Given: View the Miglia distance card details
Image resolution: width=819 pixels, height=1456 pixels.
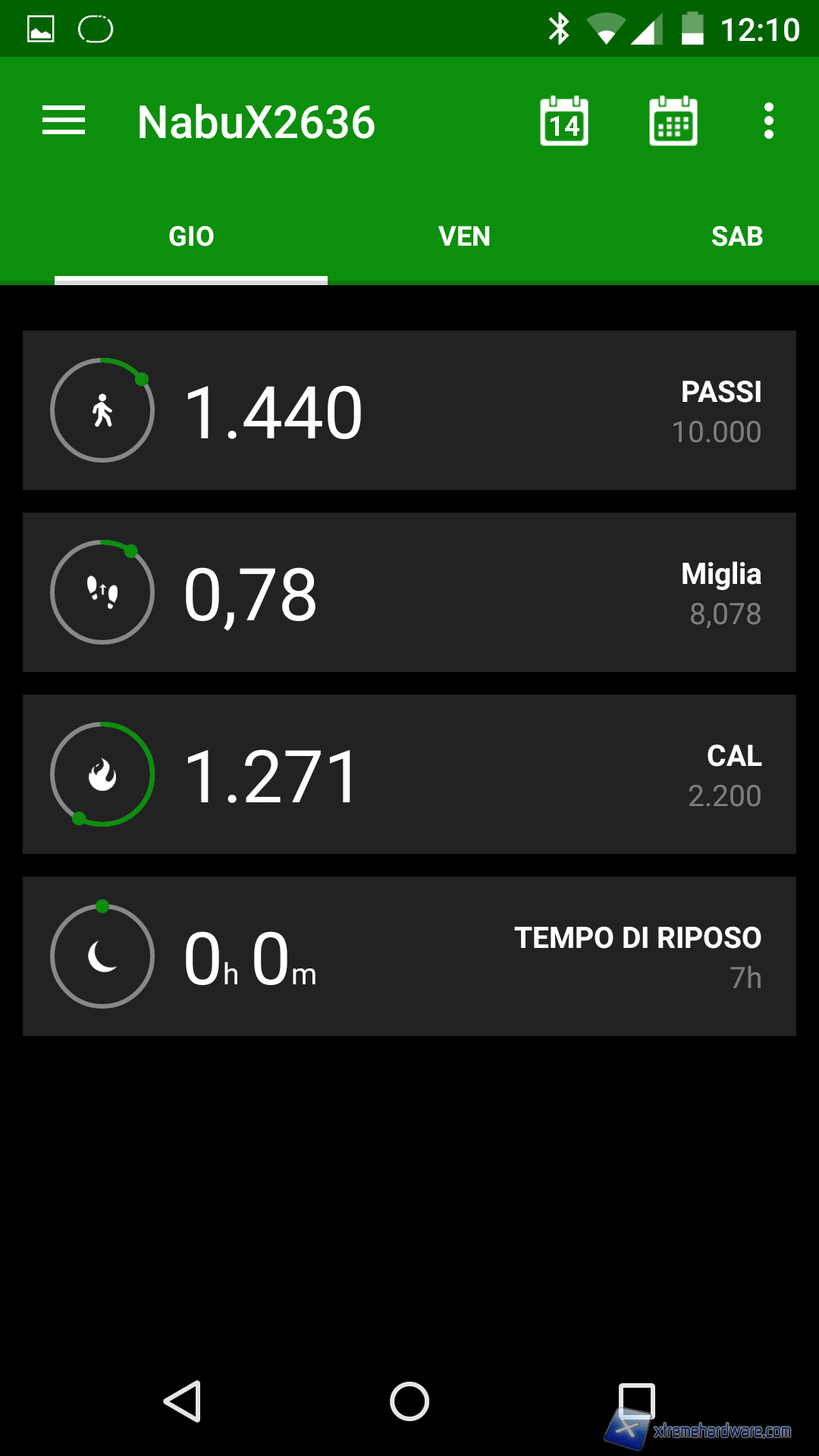Looking at the screenshot, I should click(409, 592).
